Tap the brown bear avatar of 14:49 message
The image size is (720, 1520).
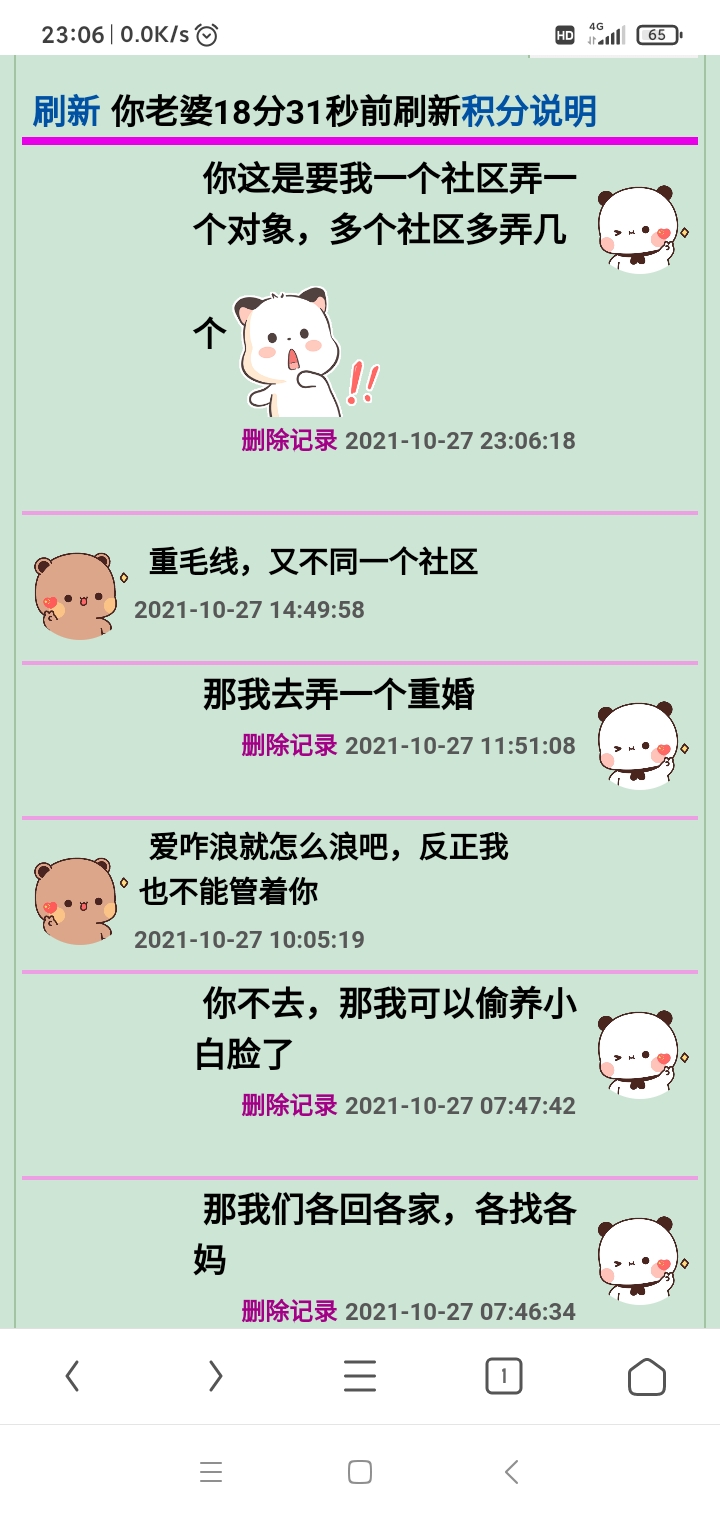[x=74, y=590]
